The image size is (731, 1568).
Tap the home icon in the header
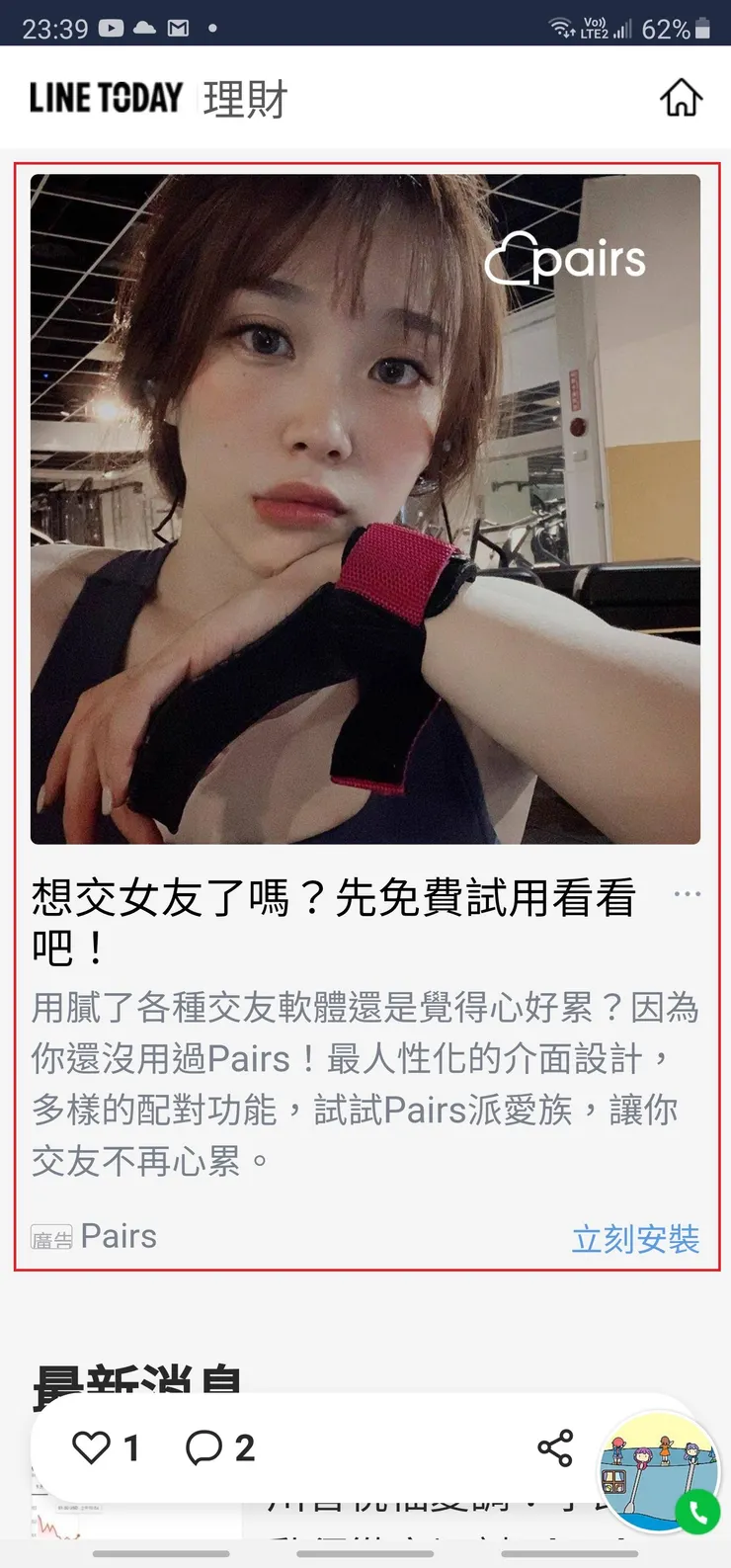(681, 98)
